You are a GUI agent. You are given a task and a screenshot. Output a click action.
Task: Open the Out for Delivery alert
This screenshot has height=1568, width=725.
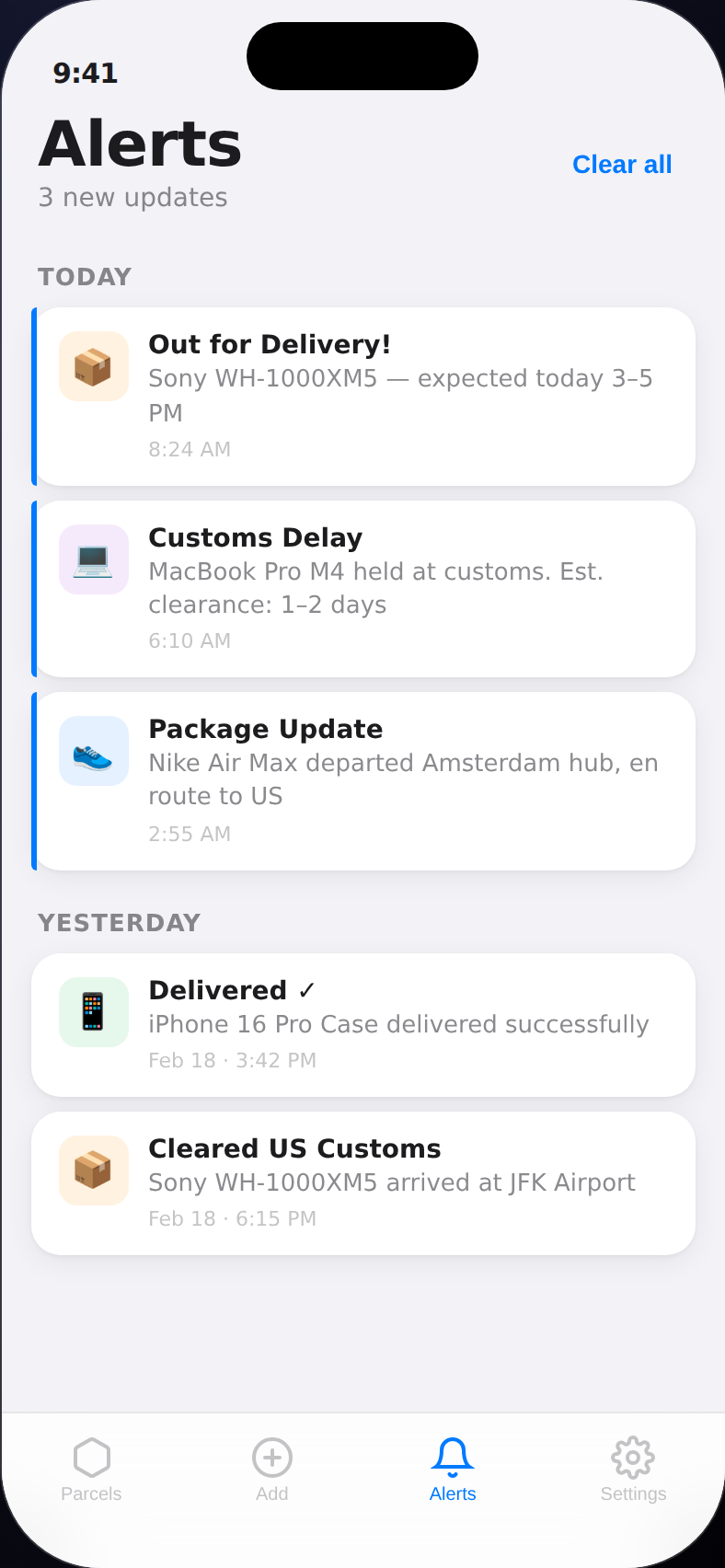[363, 396]
